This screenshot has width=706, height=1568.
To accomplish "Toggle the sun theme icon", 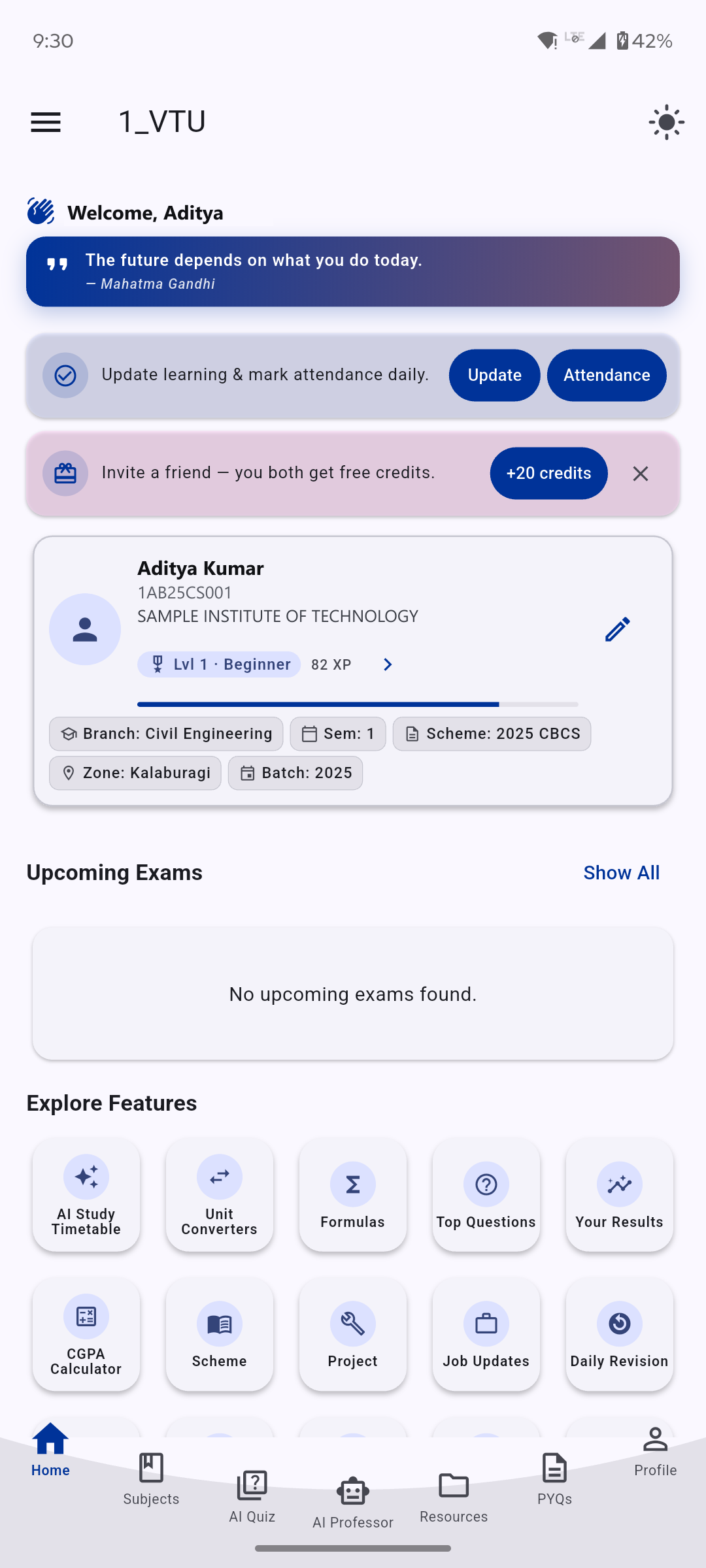I will (x=666, y=122).
